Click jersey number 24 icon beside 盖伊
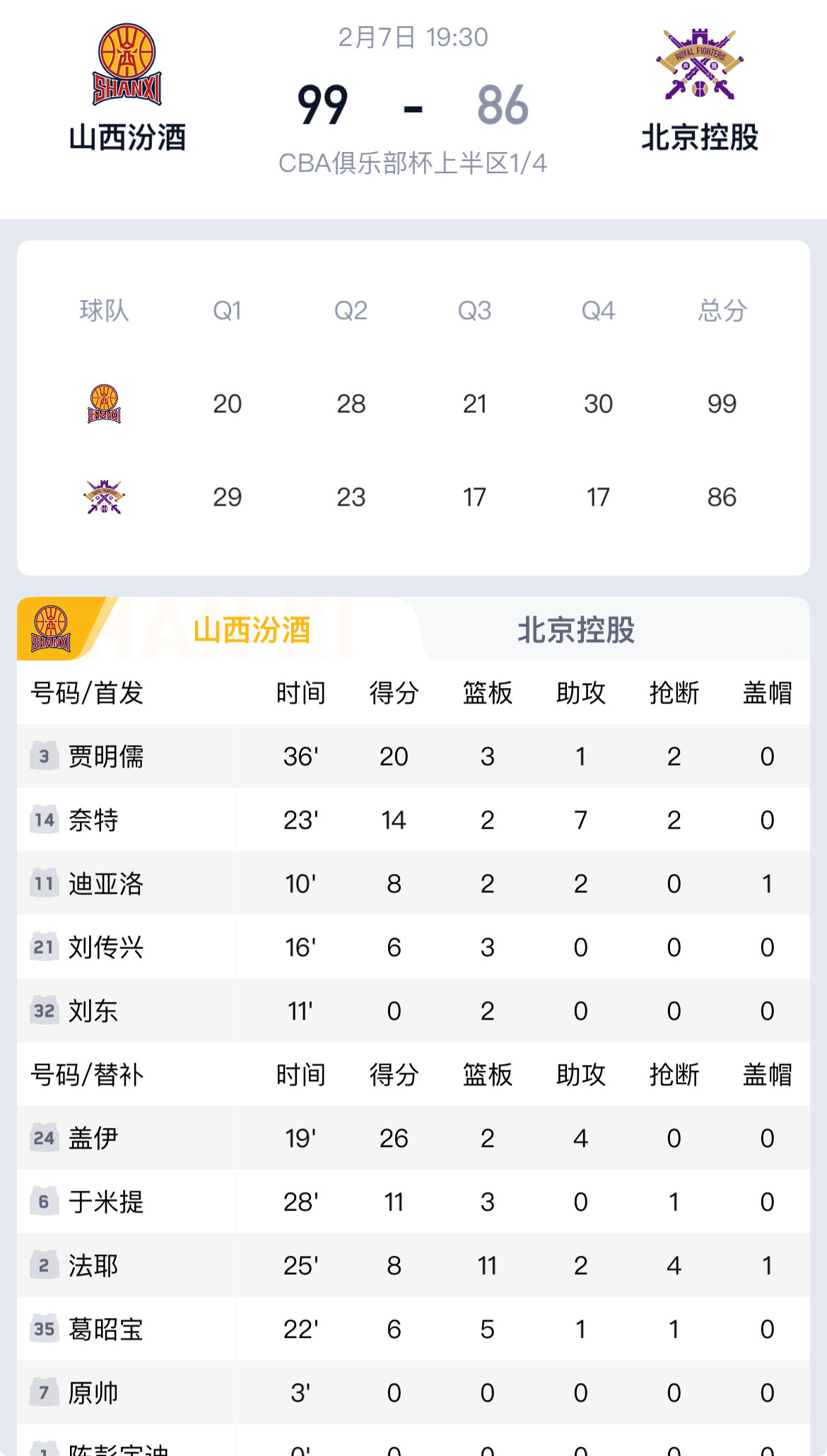This screenshot has width=827, height=1456. [x=44, y=1138]
